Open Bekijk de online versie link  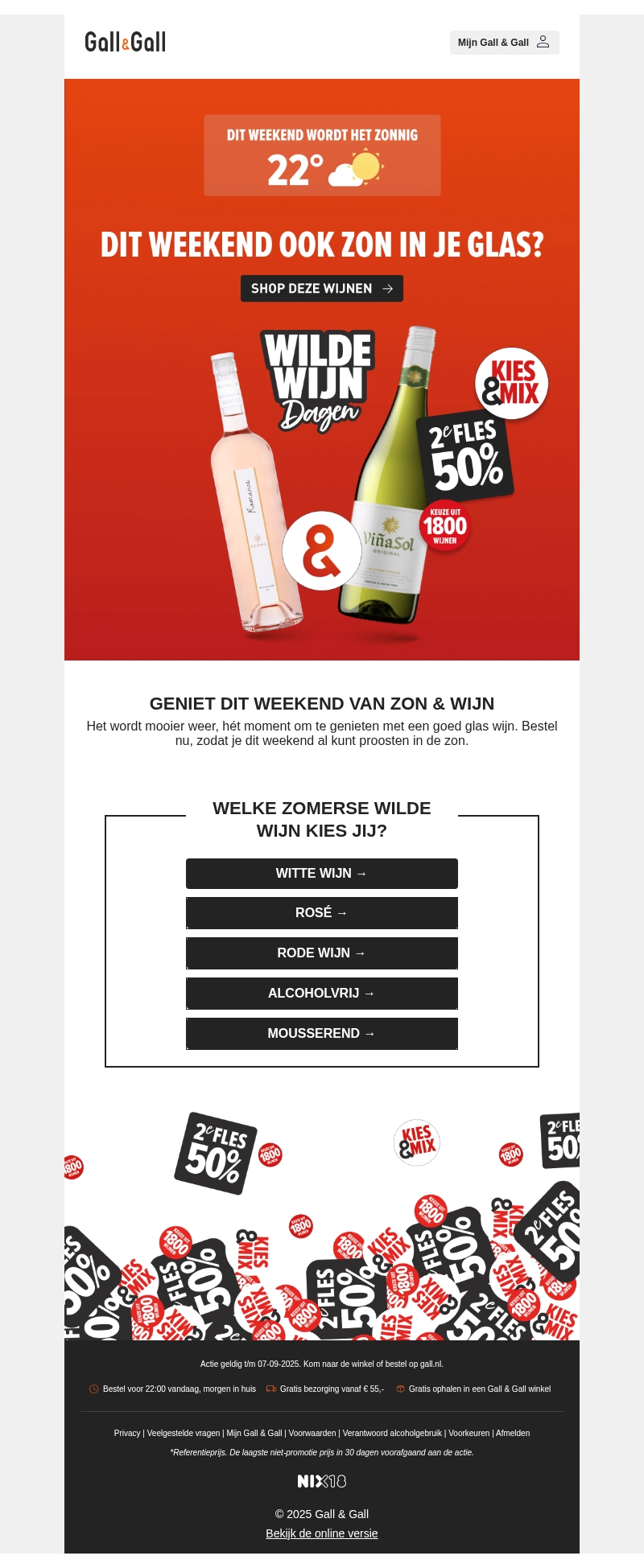tap(322, 1533)
